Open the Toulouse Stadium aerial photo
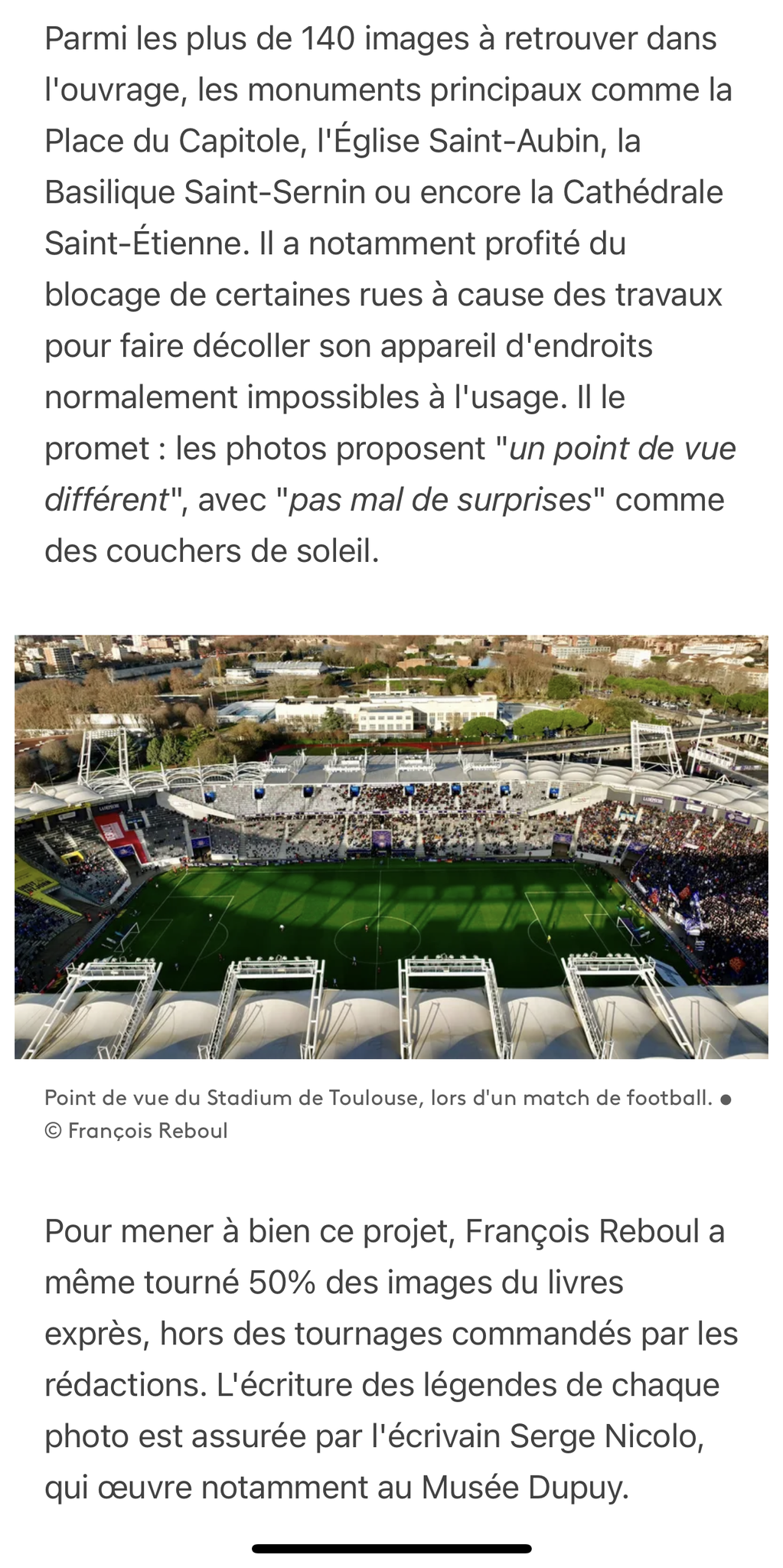The height and width of the screenshot is (1568, 783). pos(391,846)
